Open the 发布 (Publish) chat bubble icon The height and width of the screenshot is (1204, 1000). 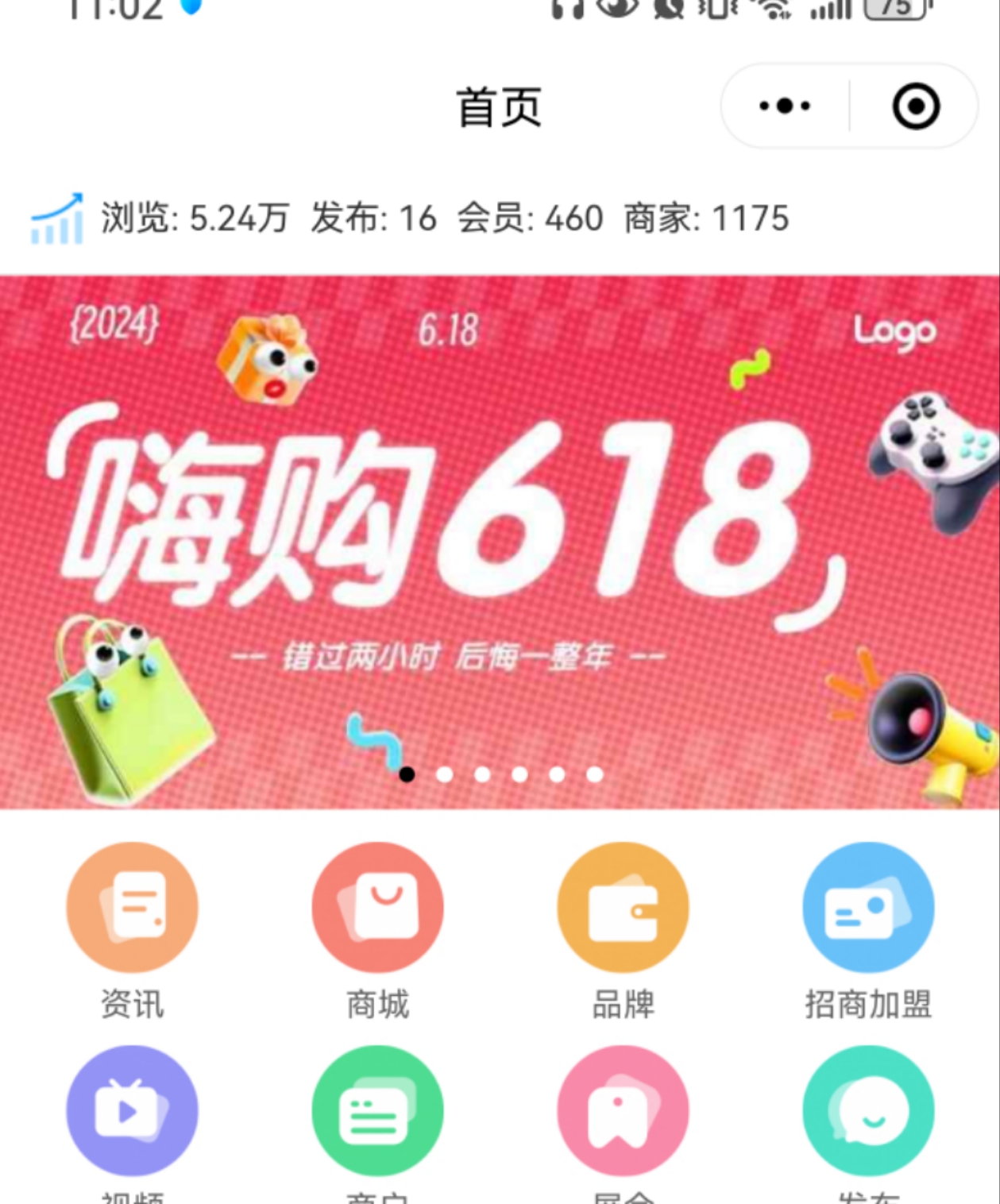pos(868,1110)
